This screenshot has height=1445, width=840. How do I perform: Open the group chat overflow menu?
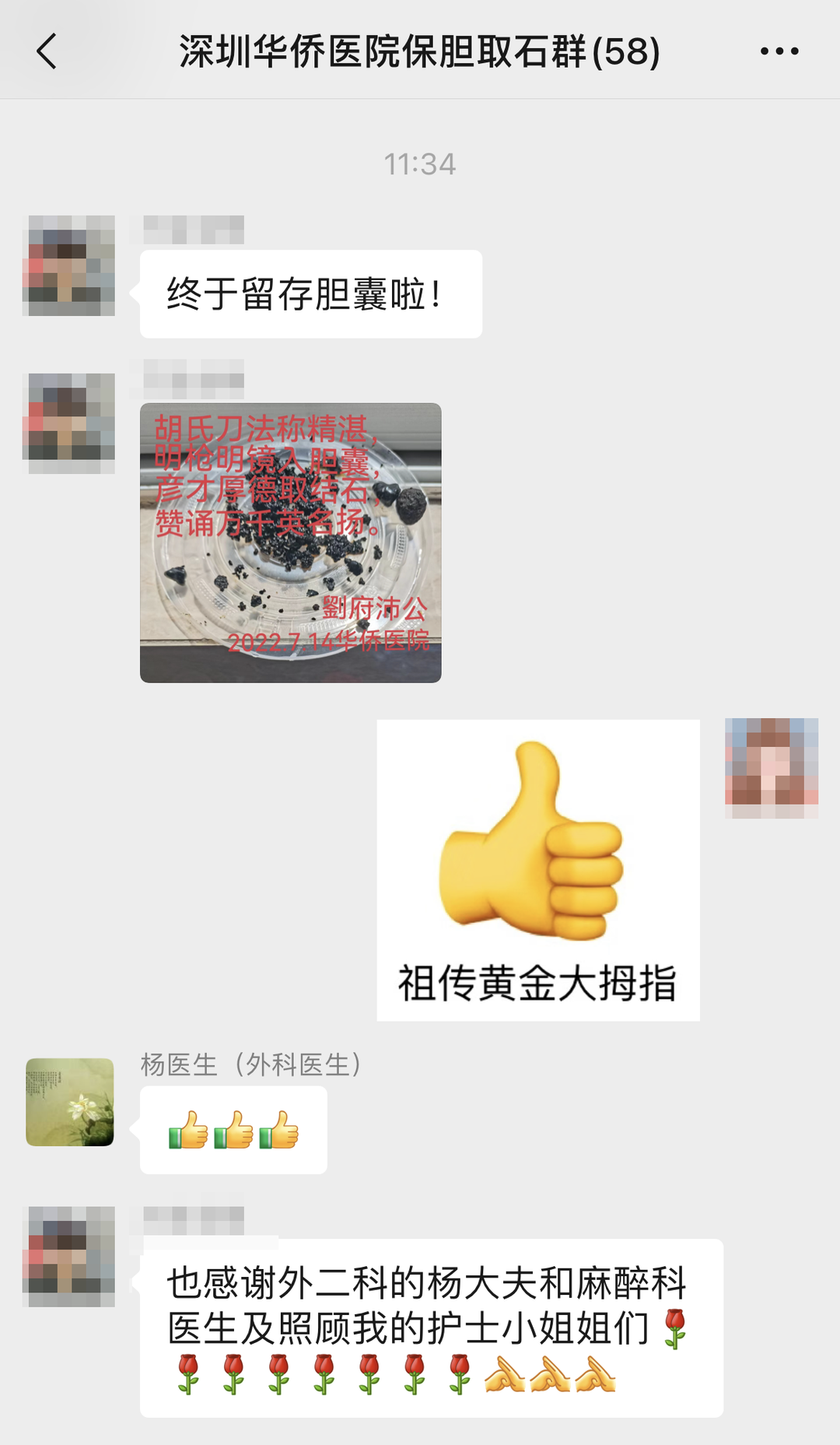click(779, 51)
